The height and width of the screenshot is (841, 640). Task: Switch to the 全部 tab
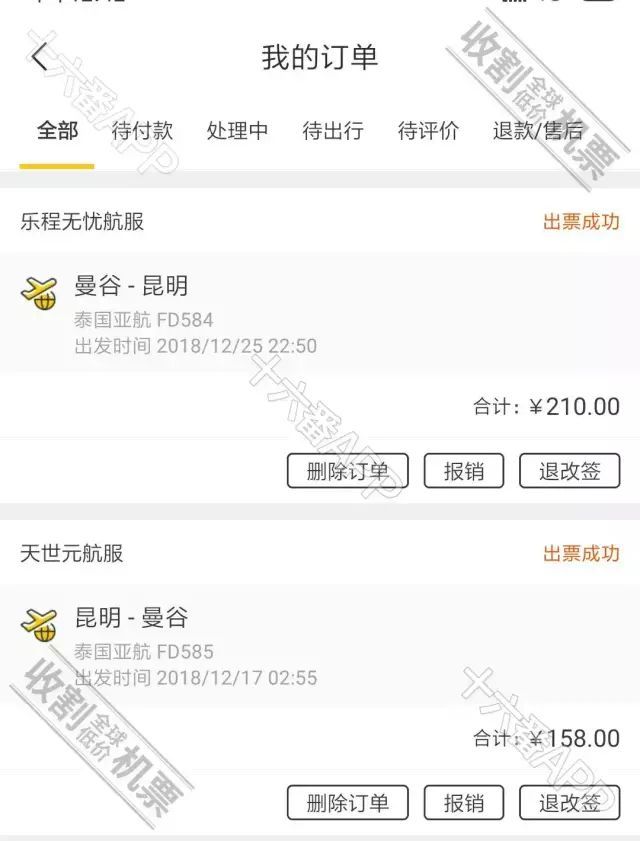click(x=57, y=131)
